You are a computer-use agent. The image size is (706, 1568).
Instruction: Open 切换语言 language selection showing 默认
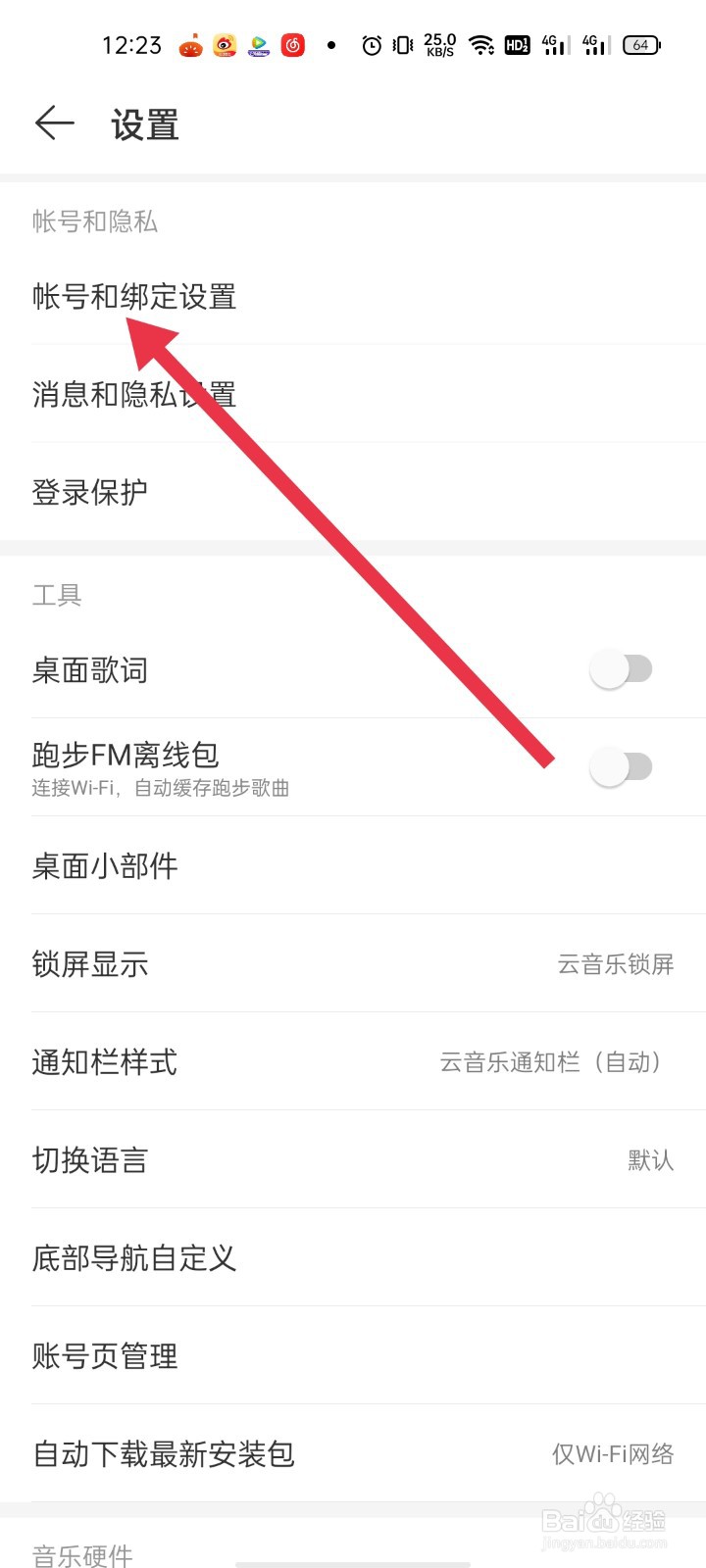(353, 1160)
